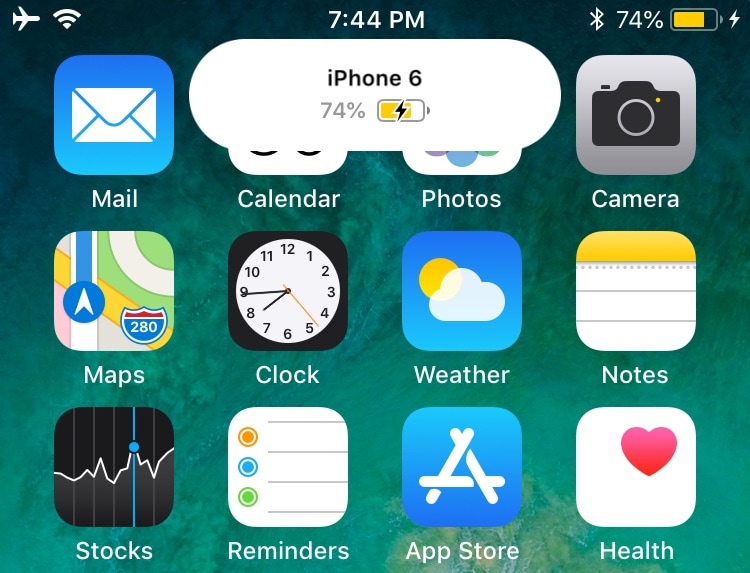Open Maps
Screen dimensions: 750x573
(x=114, y=291)
